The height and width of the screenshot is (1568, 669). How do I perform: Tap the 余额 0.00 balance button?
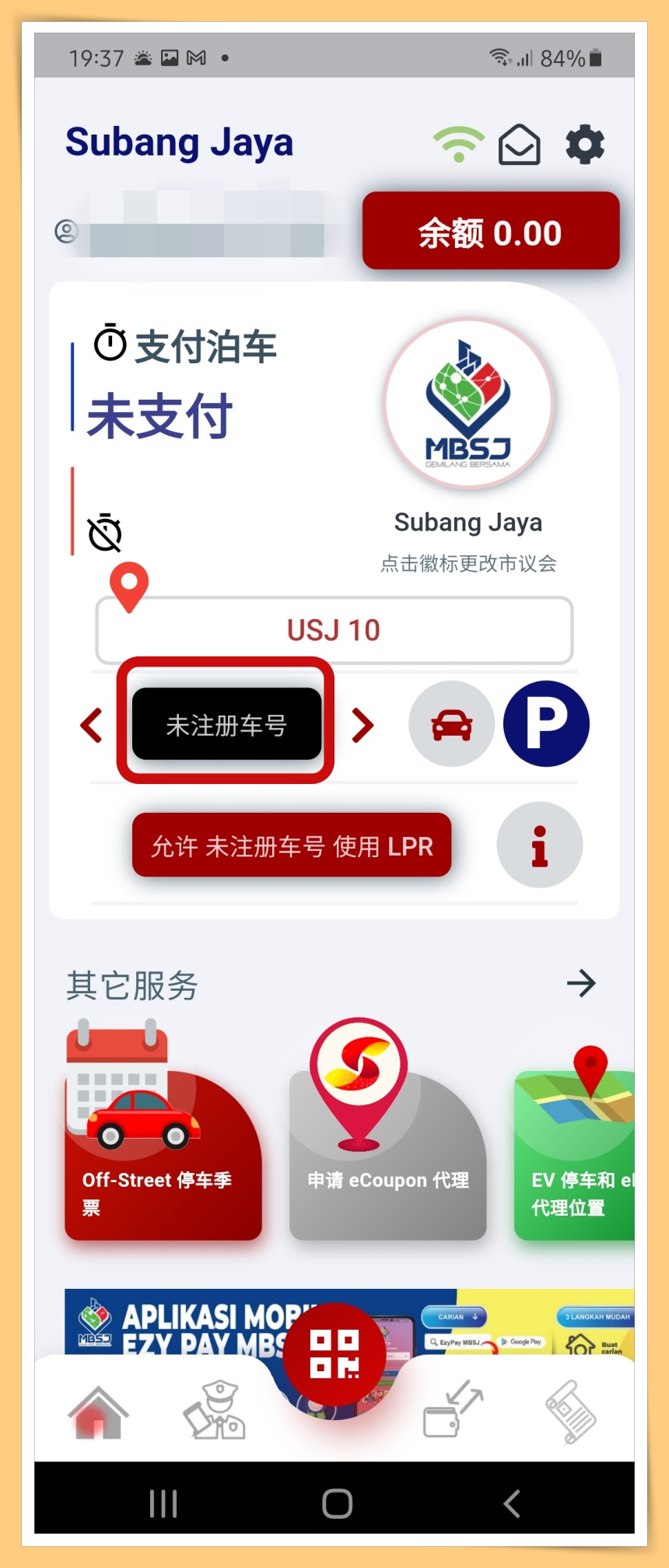tap(490, 232)
